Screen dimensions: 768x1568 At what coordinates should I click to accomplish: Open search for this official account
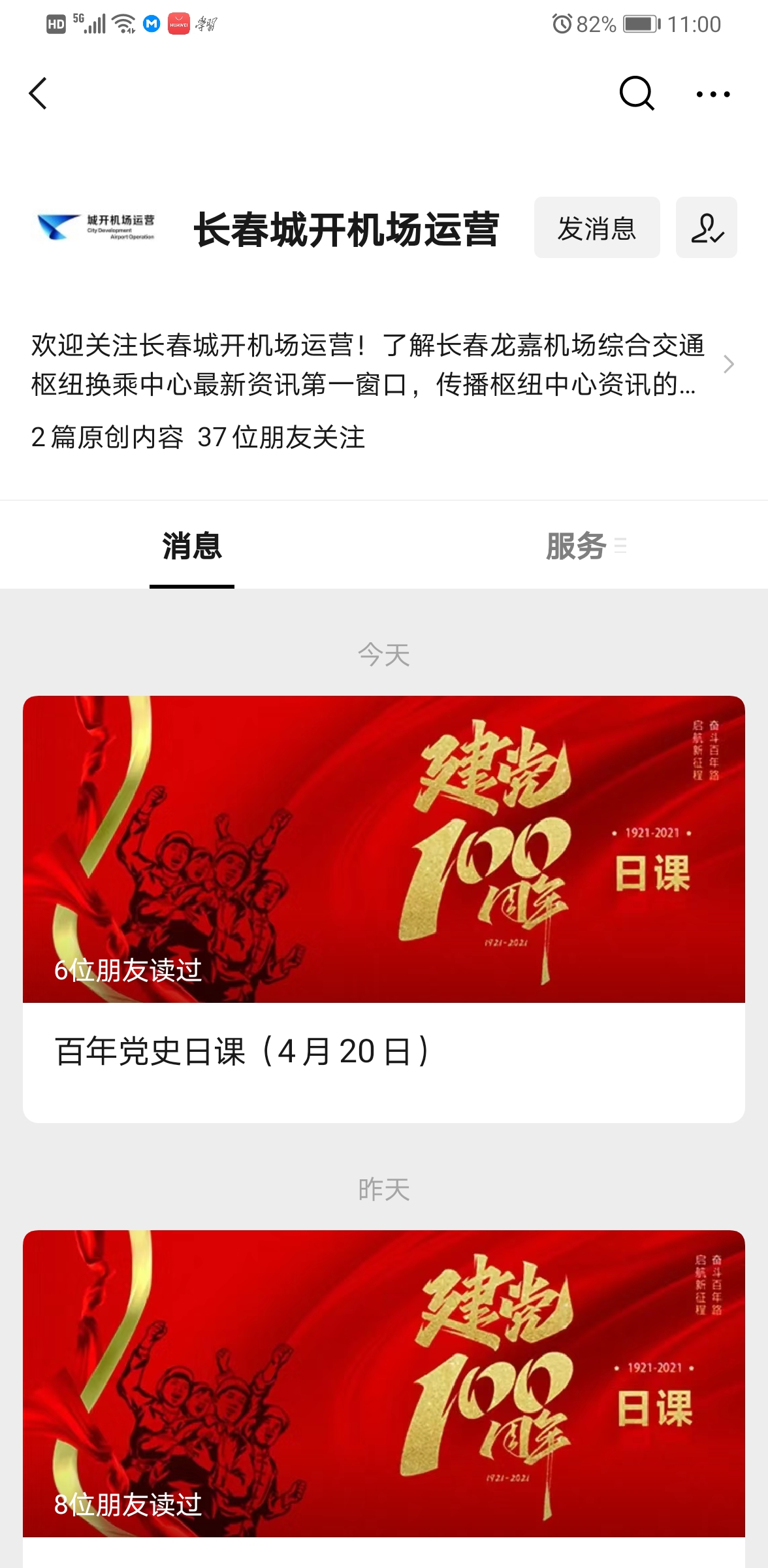click(x=636, y=93)
